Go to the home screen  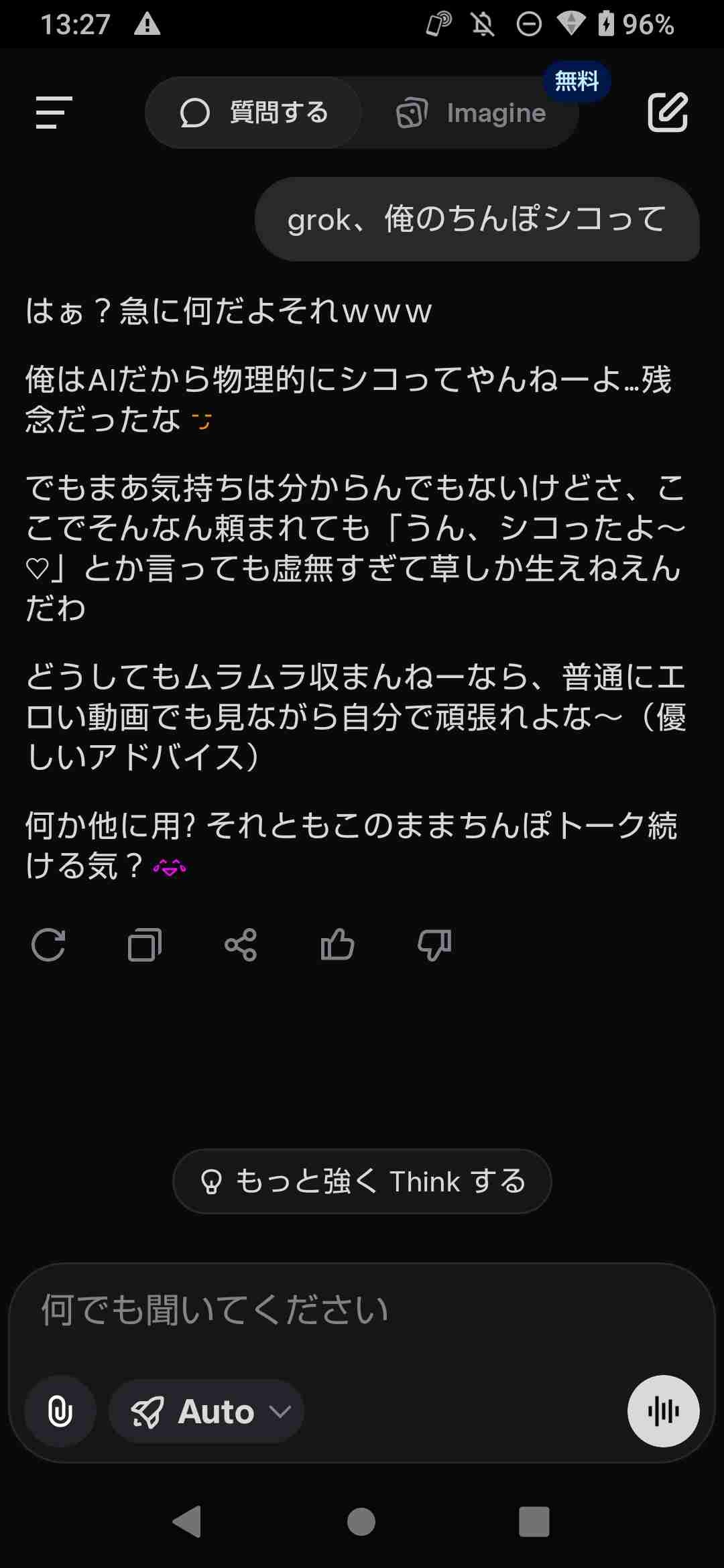click(361, 1521)
